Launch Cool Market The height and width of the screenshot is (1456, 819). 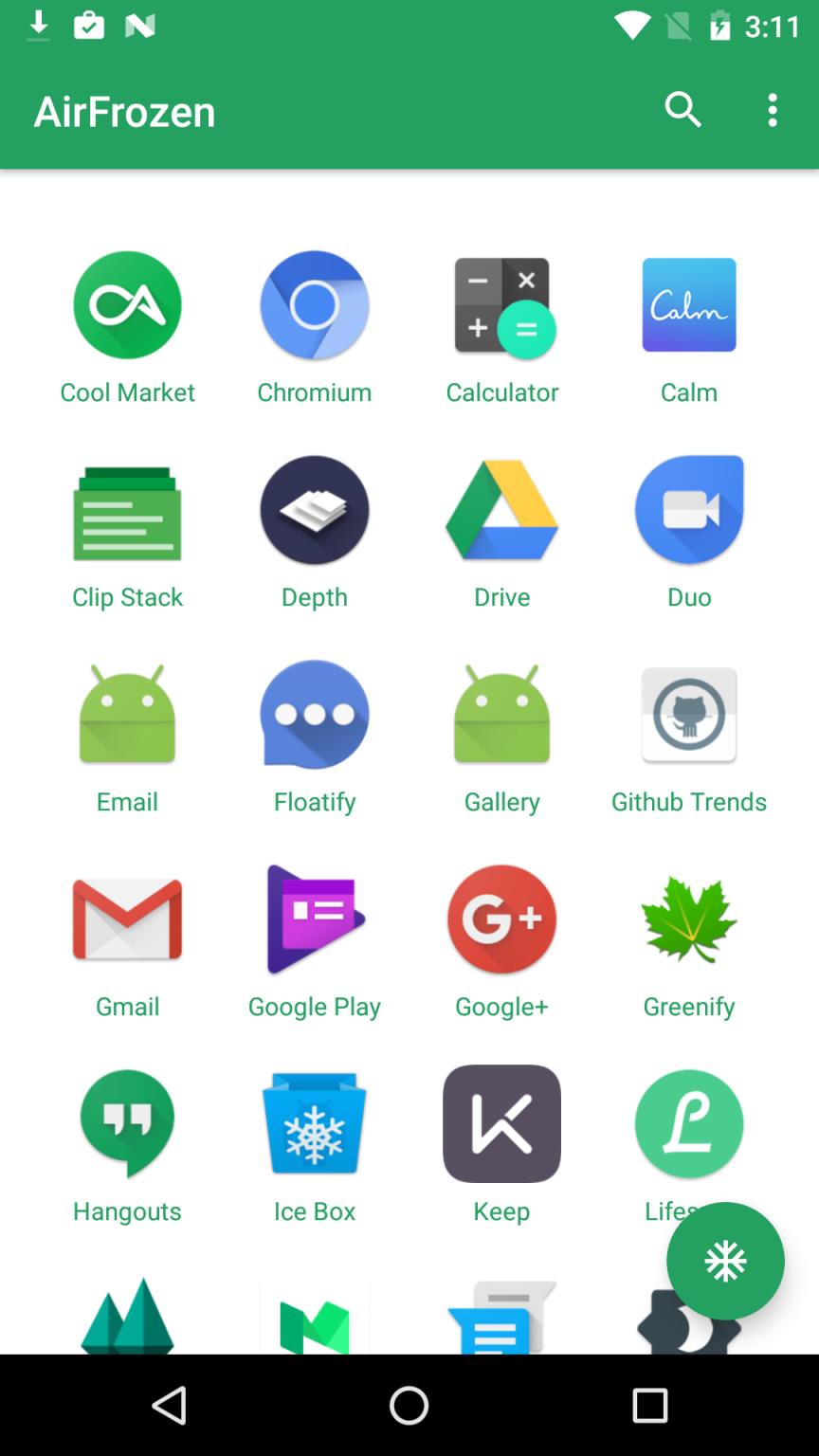(x=127, y=304)
